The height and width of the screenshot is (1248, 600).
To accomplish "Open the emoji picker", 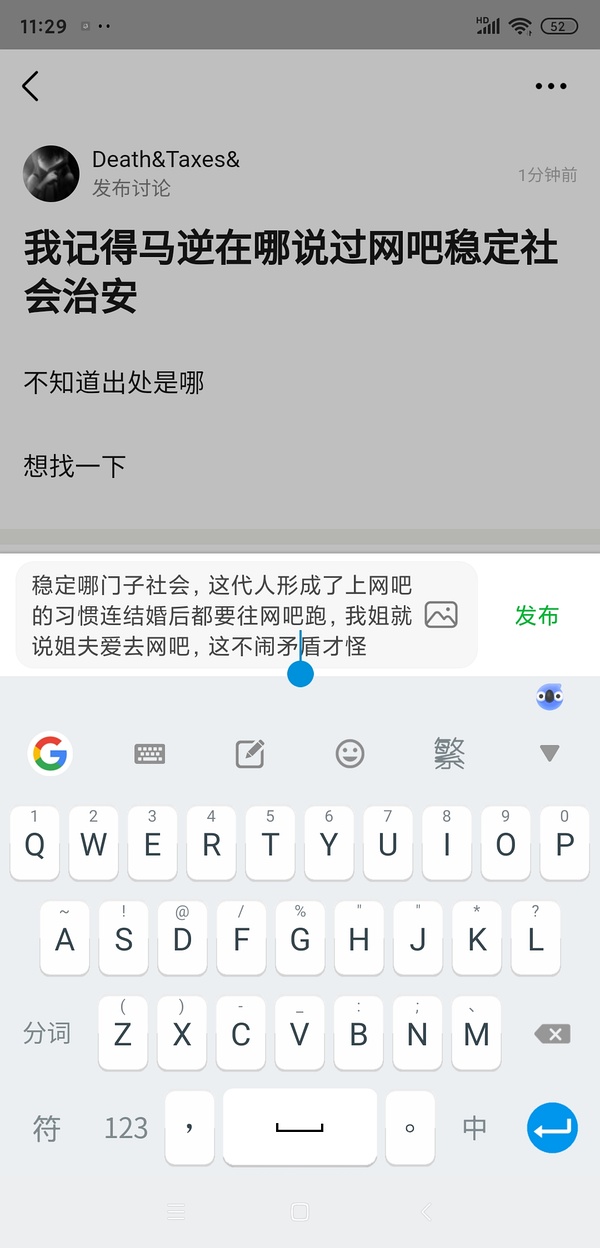I will click(349, 754).
